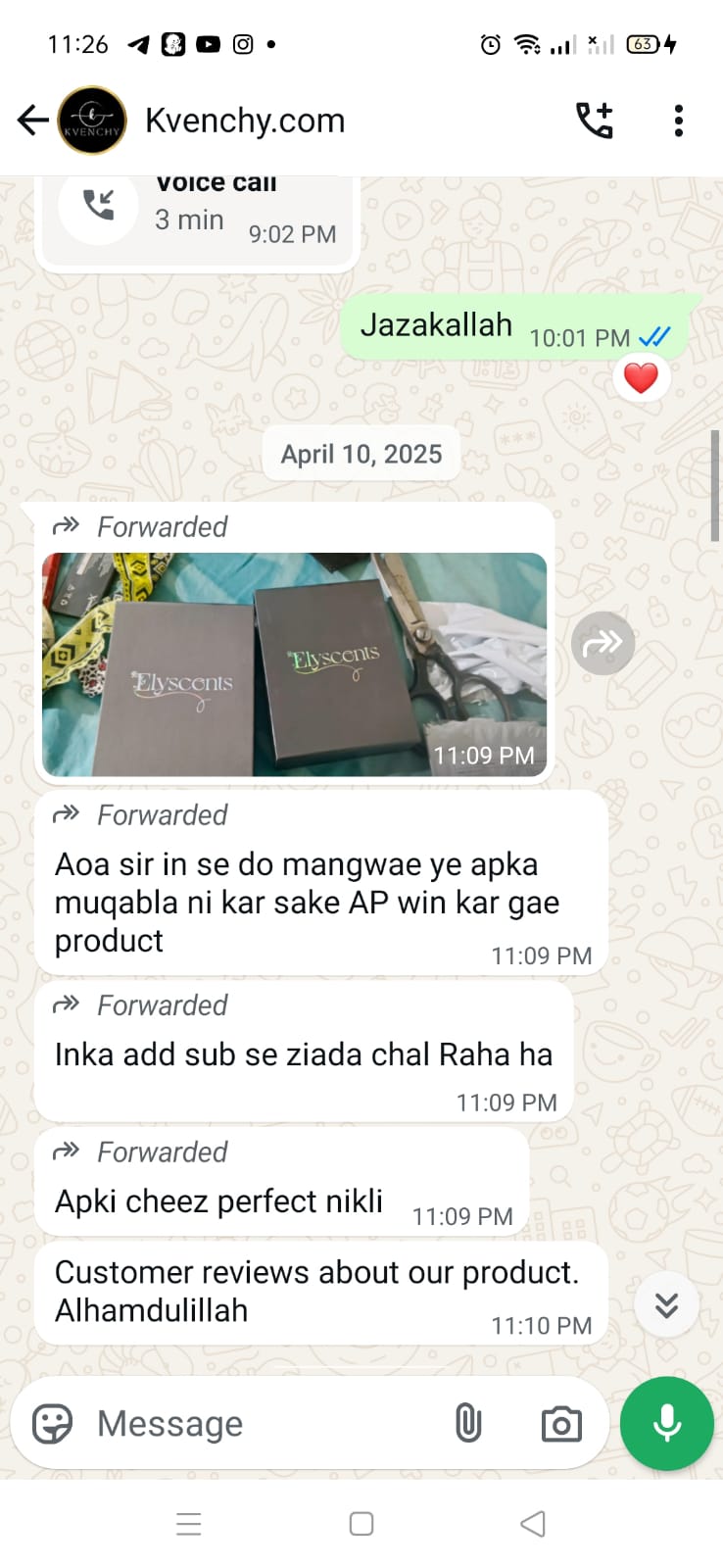Open the three-dot overflow menu
This screenshot has width=723, height=1568.
pos(678,121)
